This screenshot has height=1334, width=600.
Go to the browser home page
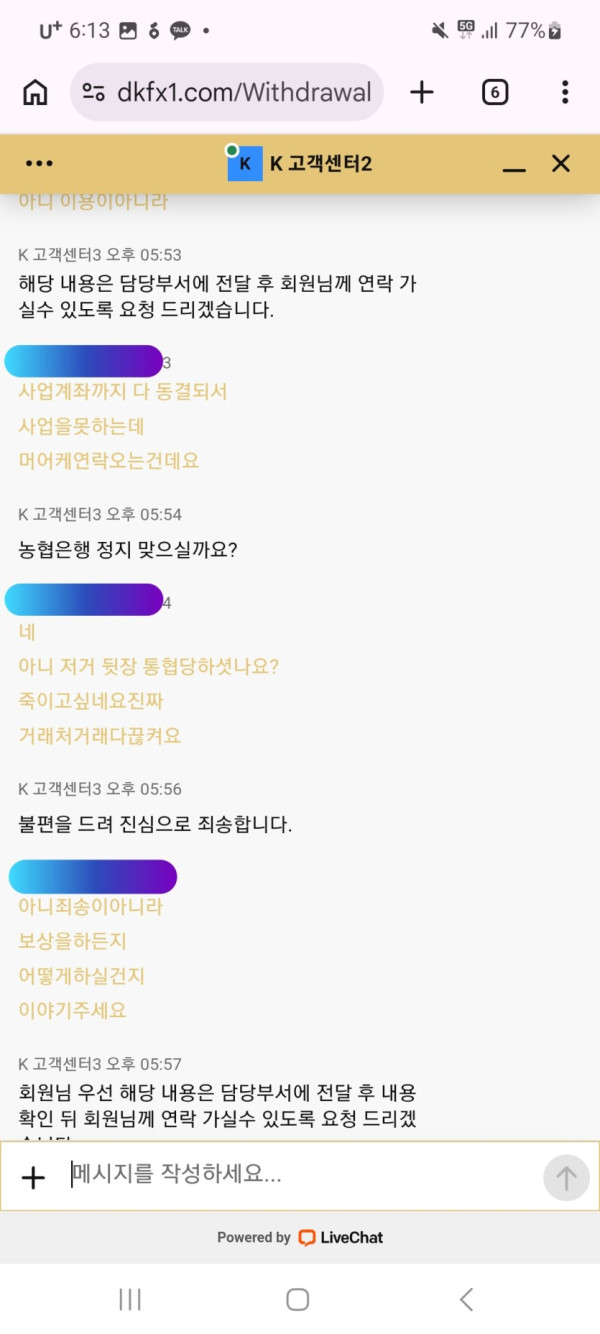[x=35, y=93]
